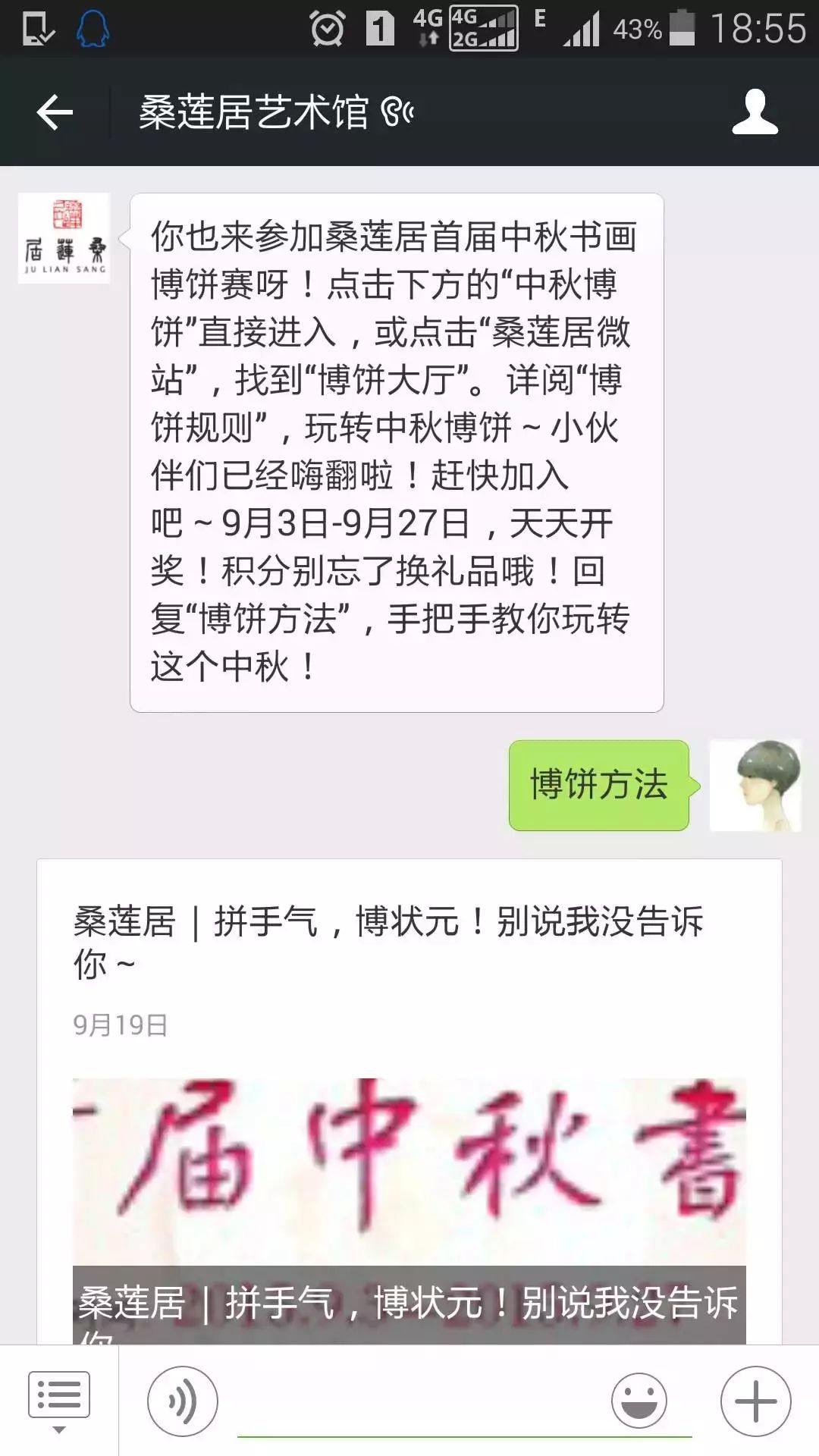The height and width of the screenshot is (1456, 819).
Task: Switch to the official account menu
Action: pos(58,1400)
